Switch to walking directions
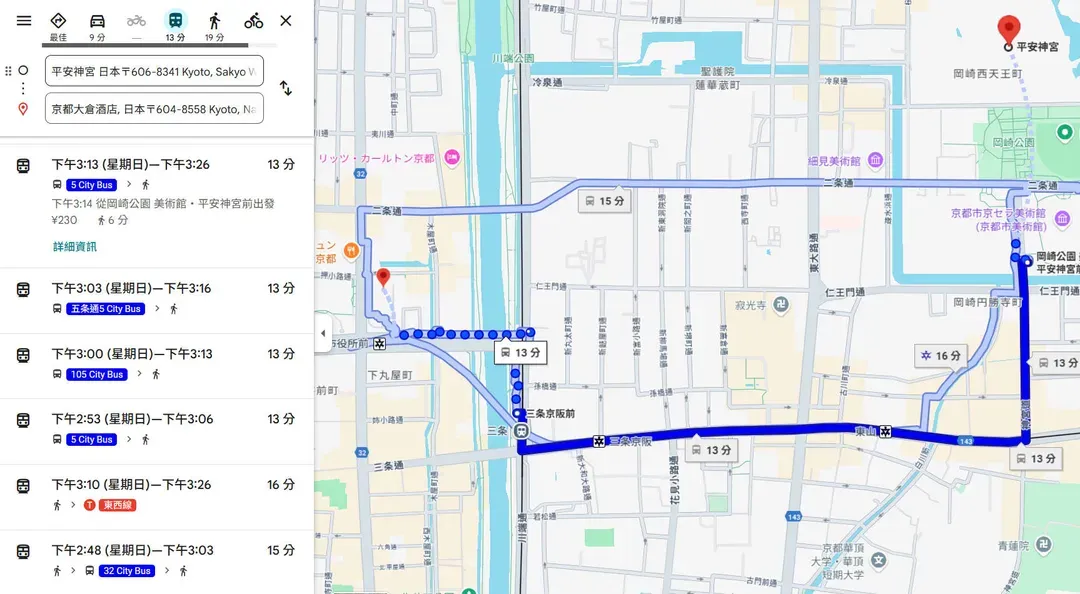Image resolution: width=1080 pixels, height=594 pixels. point(214,24)
